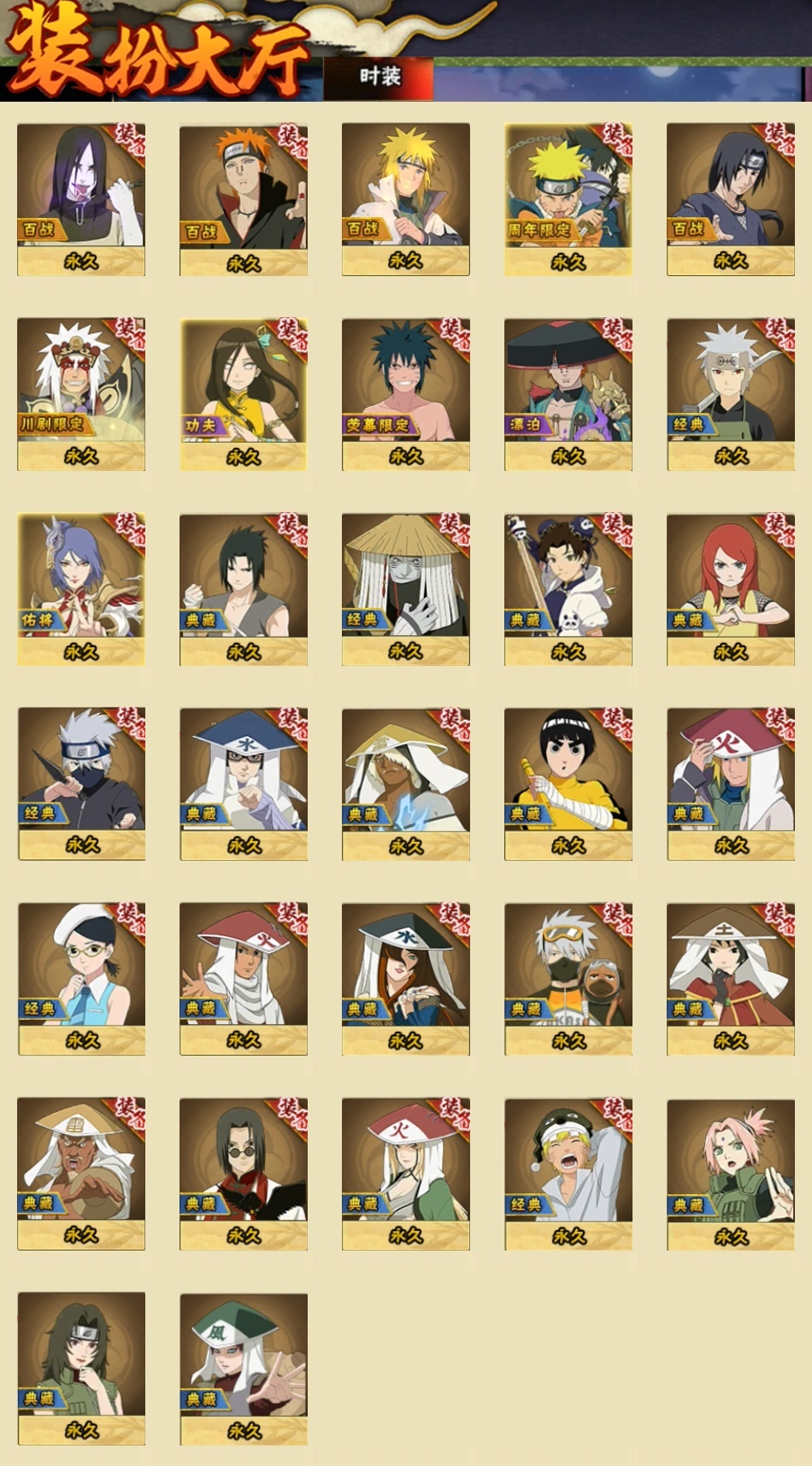Select the 时装 tab

379,78
